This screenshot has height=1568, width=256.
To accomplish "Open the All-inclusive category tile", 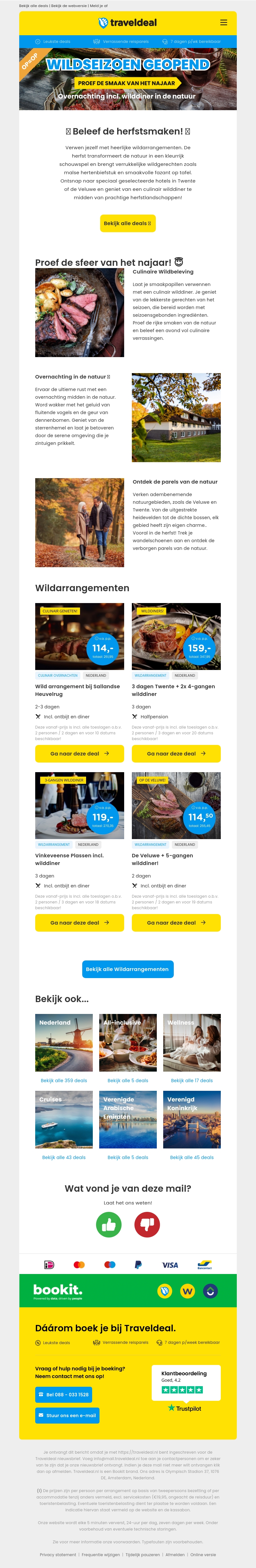I will coord(128,1043).
